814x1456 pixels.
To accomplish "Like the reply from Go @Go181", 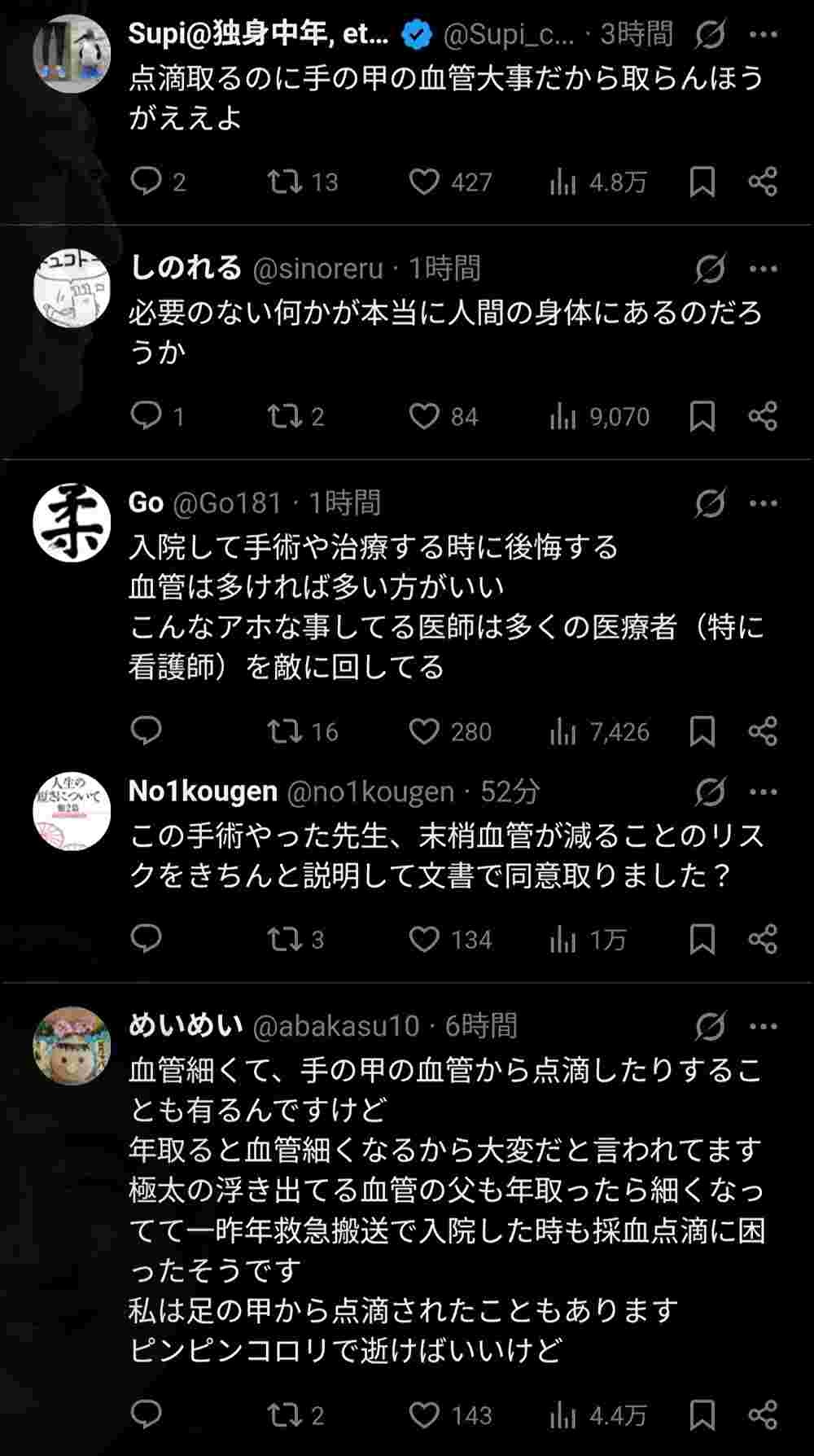I will pyautogui.click(x=424, y=731).
